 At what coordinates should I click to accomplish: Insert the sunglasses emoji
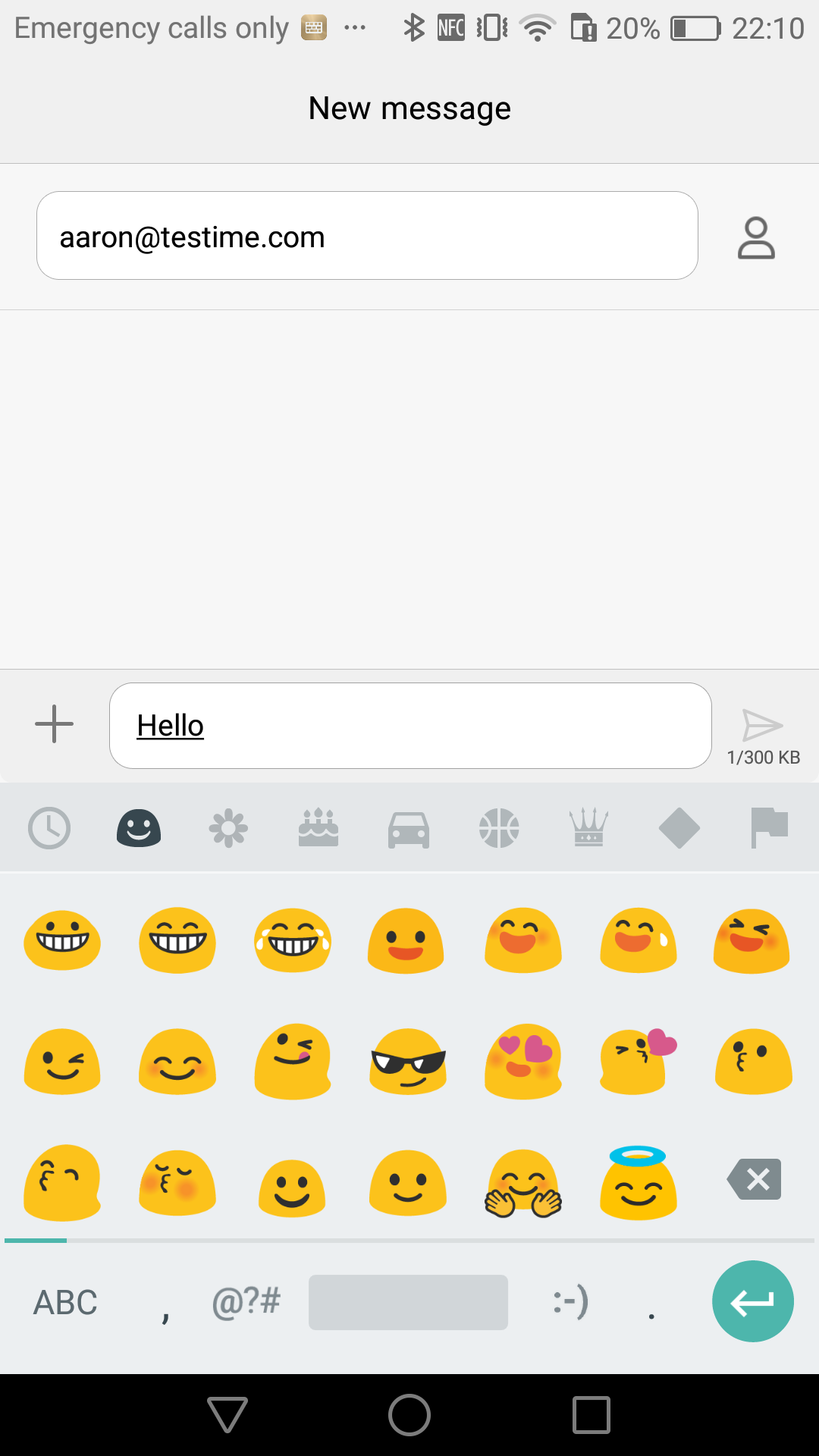pyautogui.click(x=408, y=1061)
